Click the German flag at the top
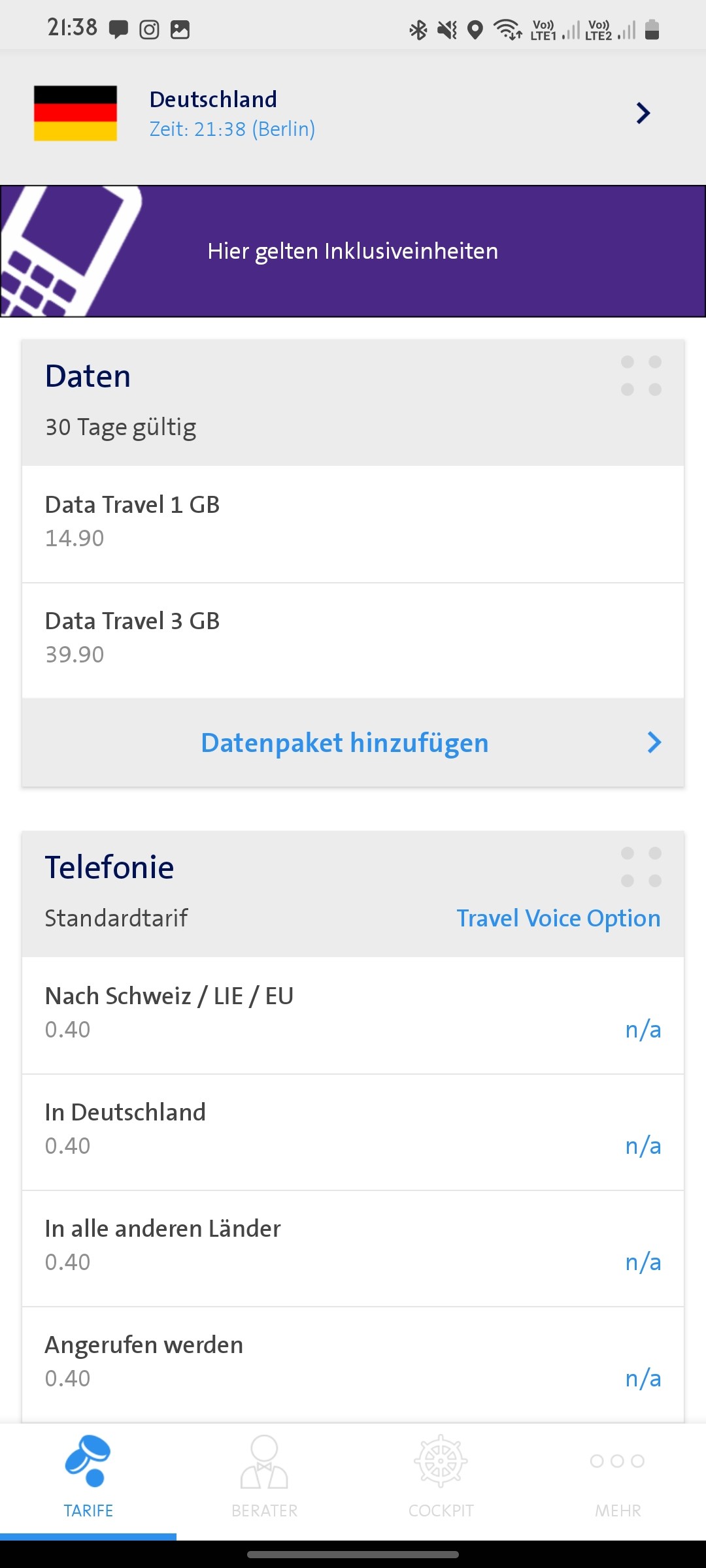Image resolution: width=706 pixels, height=1568 pixels. [75, 114]
